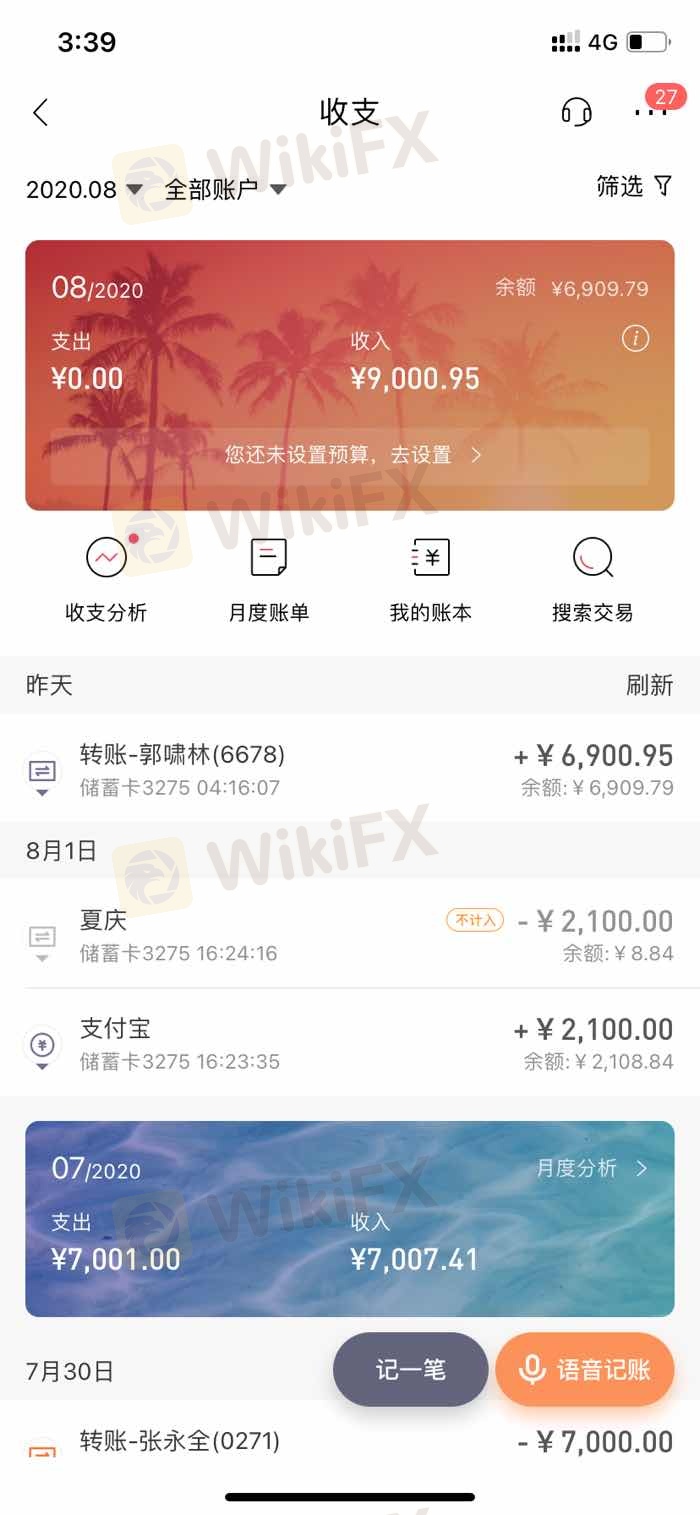700x1515 pixels.
Task: Open 月度分析 for July 2020
Action: click(592, 1168)
